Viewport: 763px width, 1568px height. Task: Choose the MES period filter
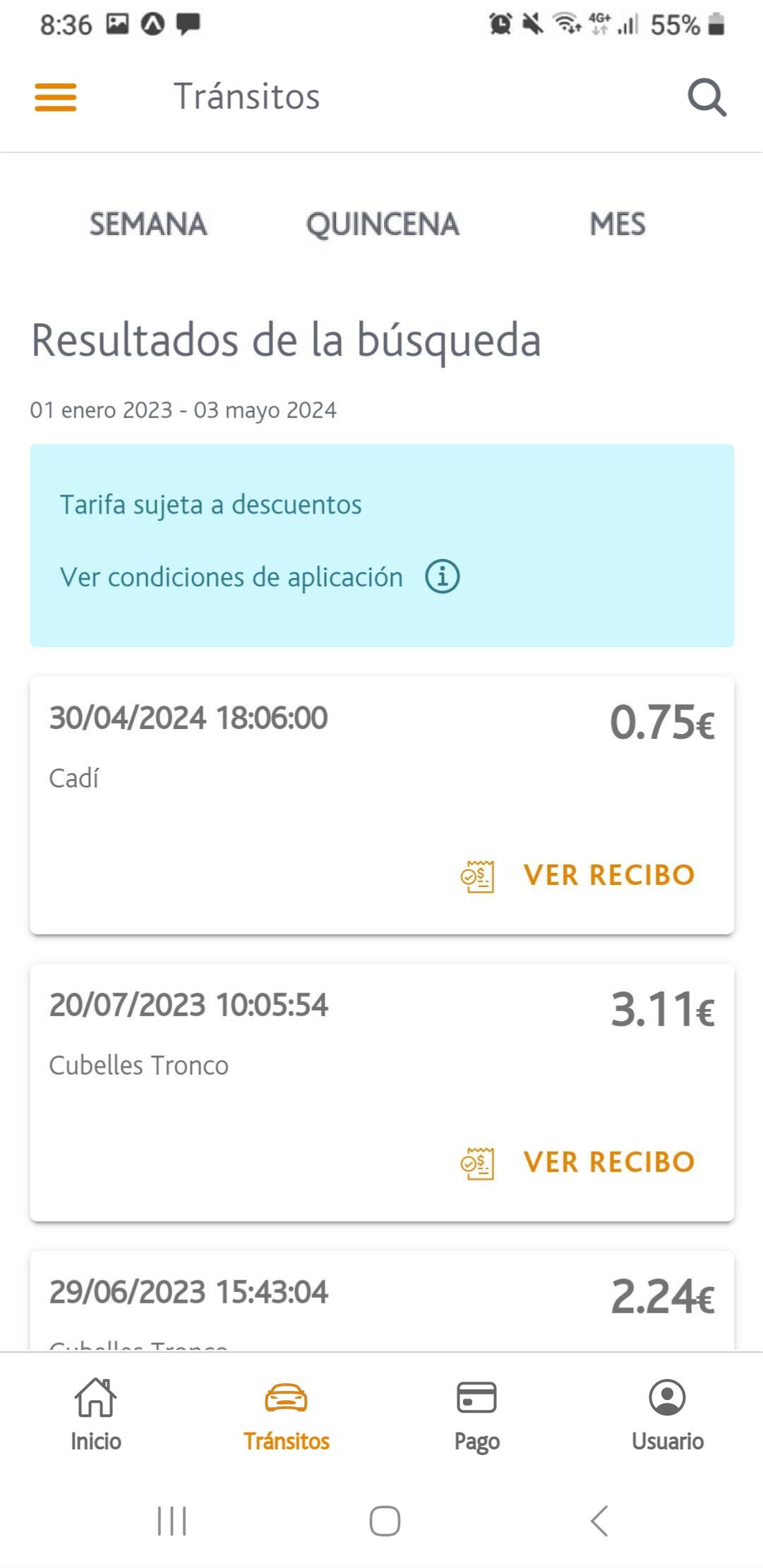click(x=618, y=224)
